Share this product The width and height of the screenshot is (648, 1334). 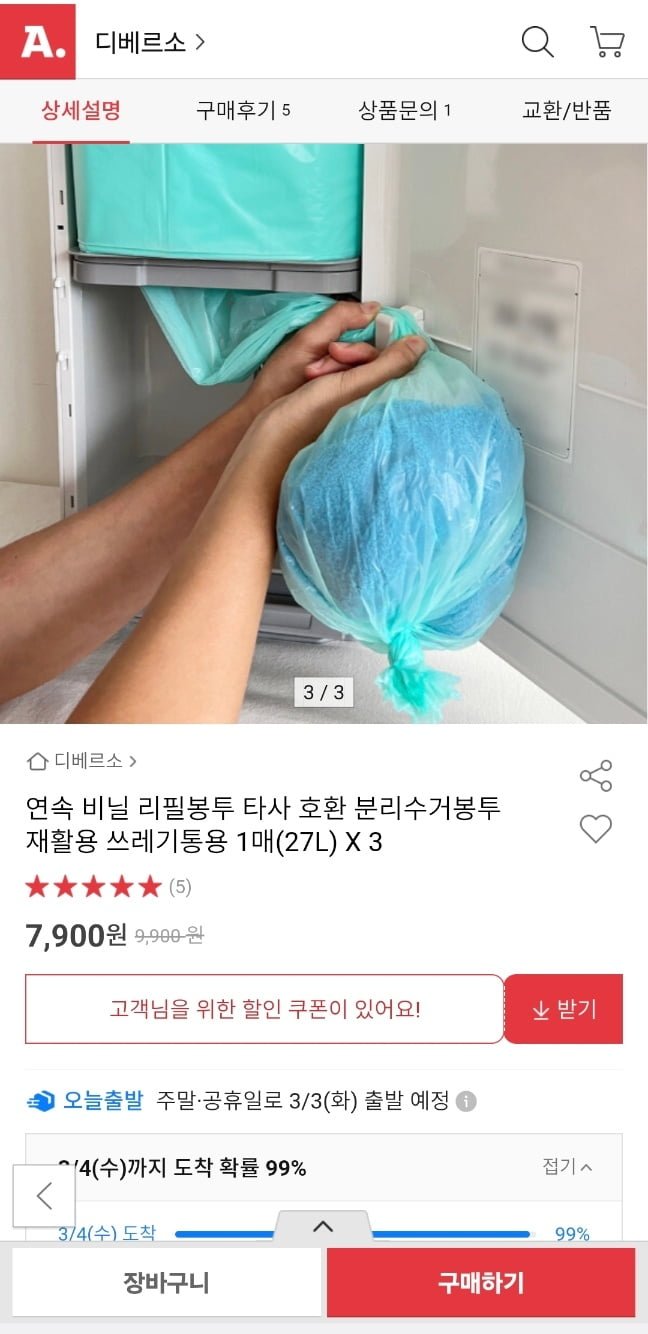pyautogui.click(x=596, y=776)
